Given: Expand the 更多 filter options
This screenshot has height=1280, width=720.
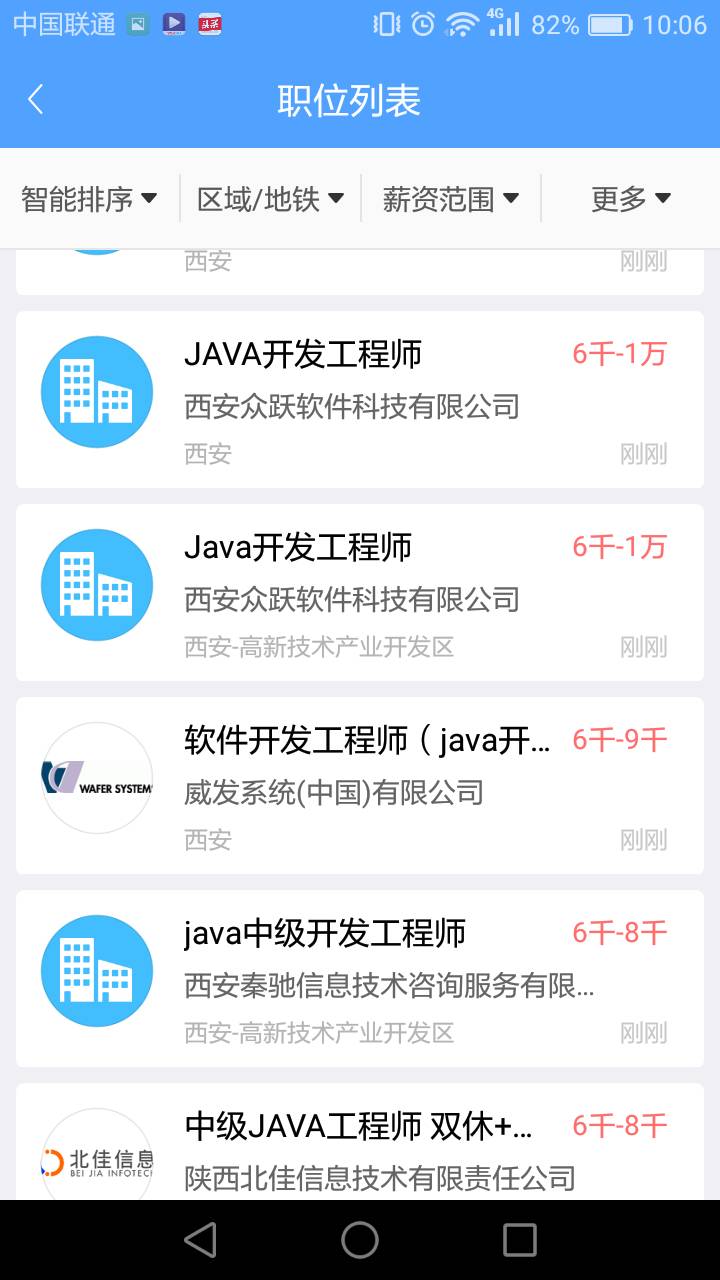Looking at the screenshot, I should 630,199.
